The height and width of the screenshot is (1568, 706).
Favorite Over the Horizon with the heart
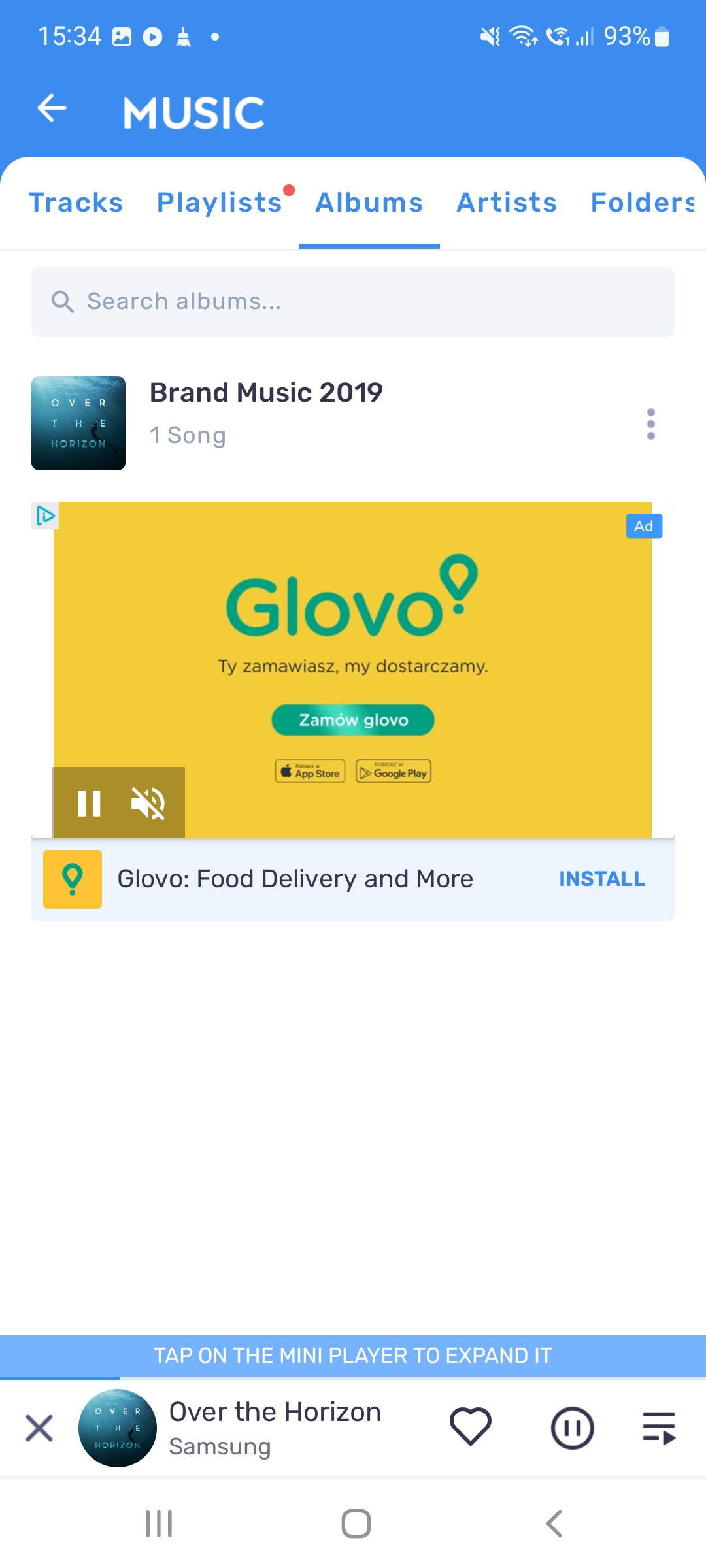(x=471, y=1428)
